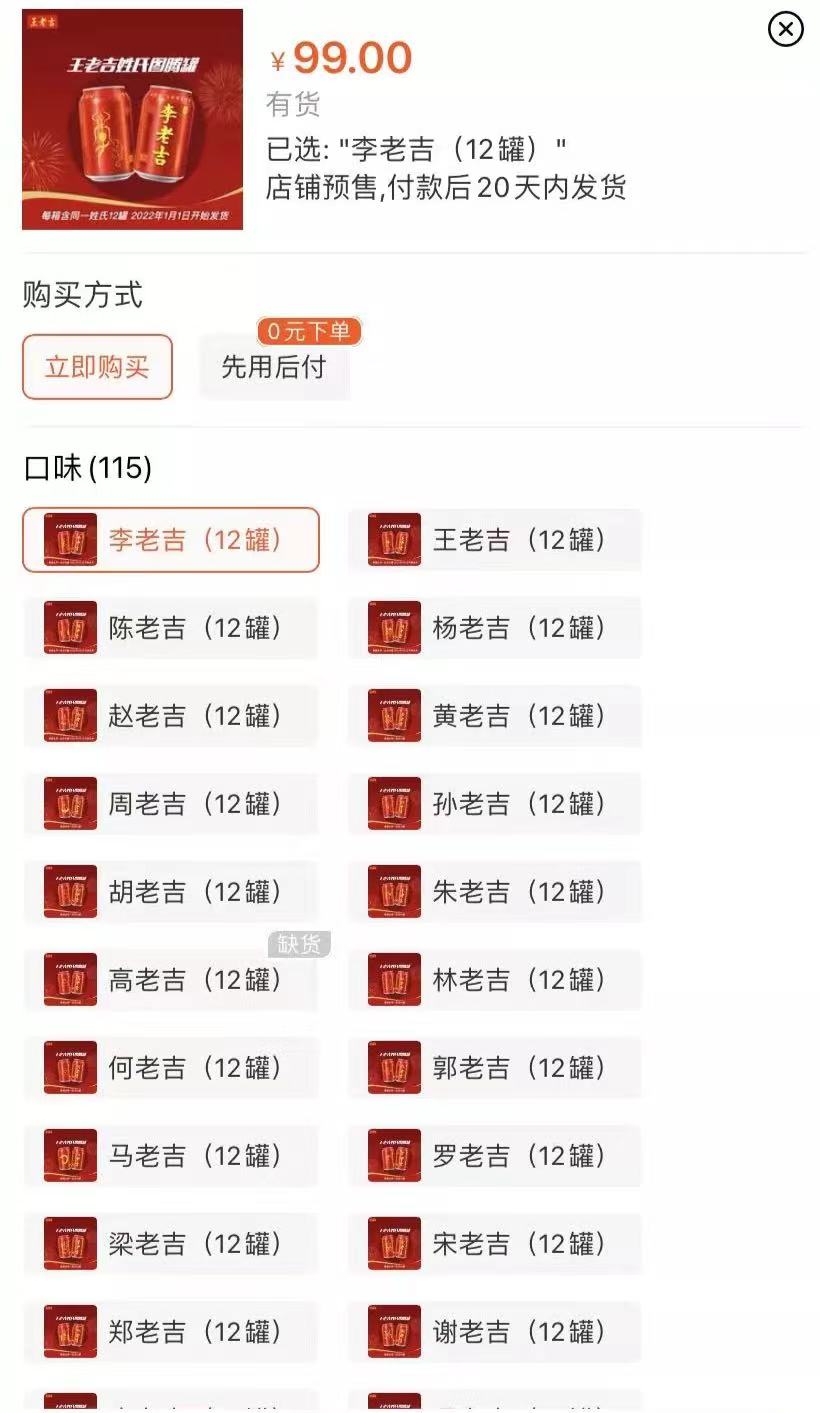The width and height of the screenshot is (820, 1413).
Task: Choose 梁老吉（12罐）option
Action: [170, 1244]
